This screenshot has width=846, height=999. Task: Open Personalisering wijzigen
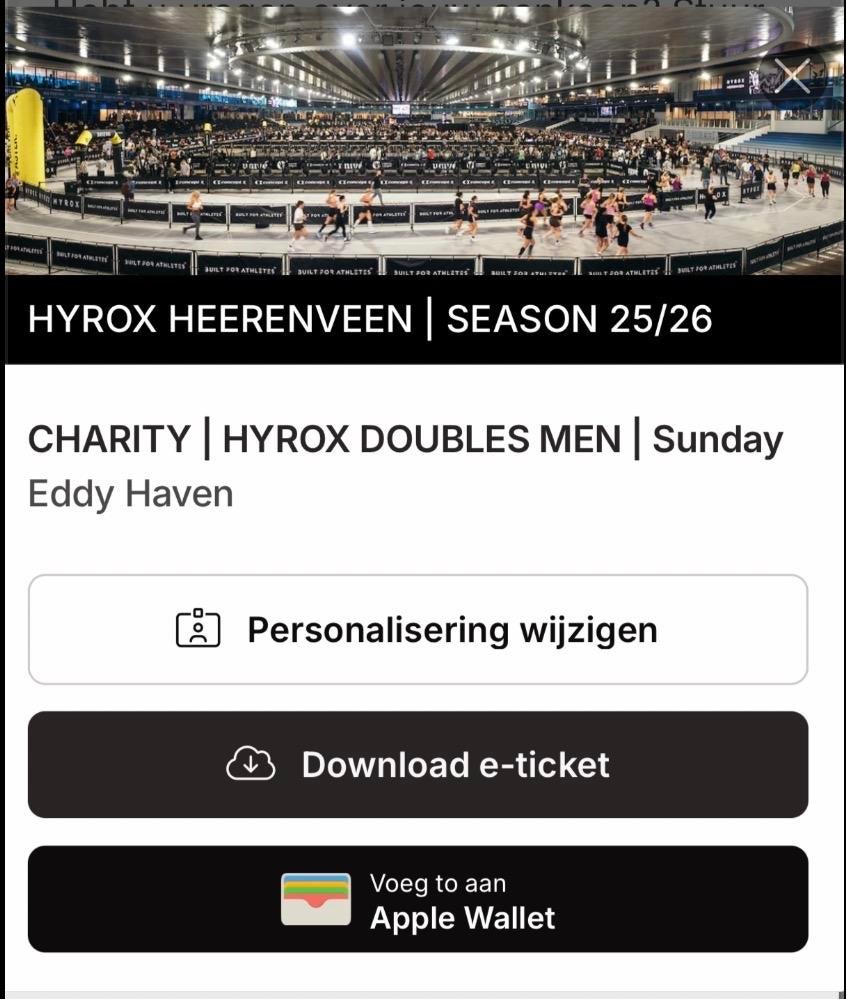[418, 630]
